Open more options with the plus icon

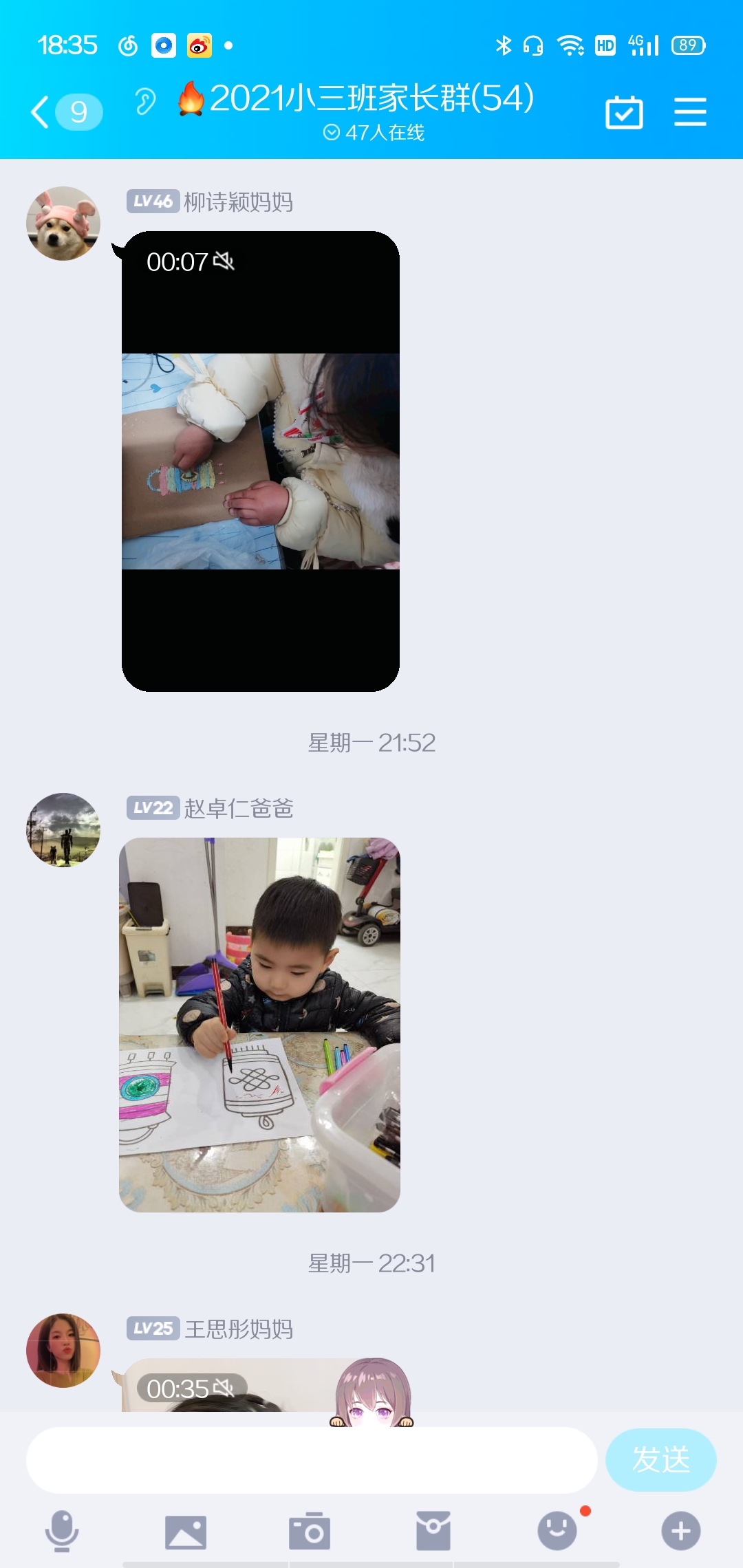681,1532
